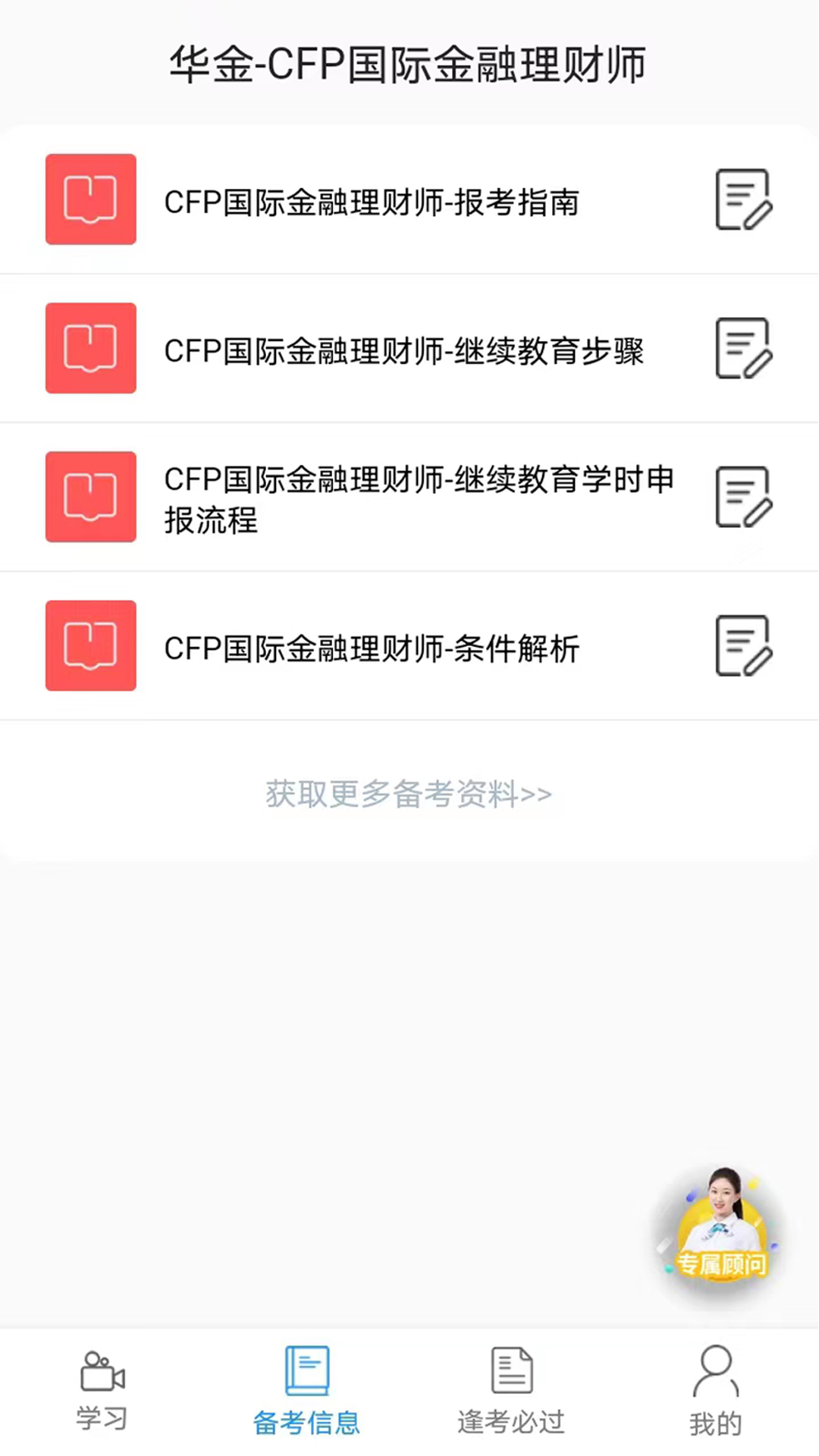Open the edit note icon for 继续教育学时申报流程
819x1456 pixels.
click(742, 497)
